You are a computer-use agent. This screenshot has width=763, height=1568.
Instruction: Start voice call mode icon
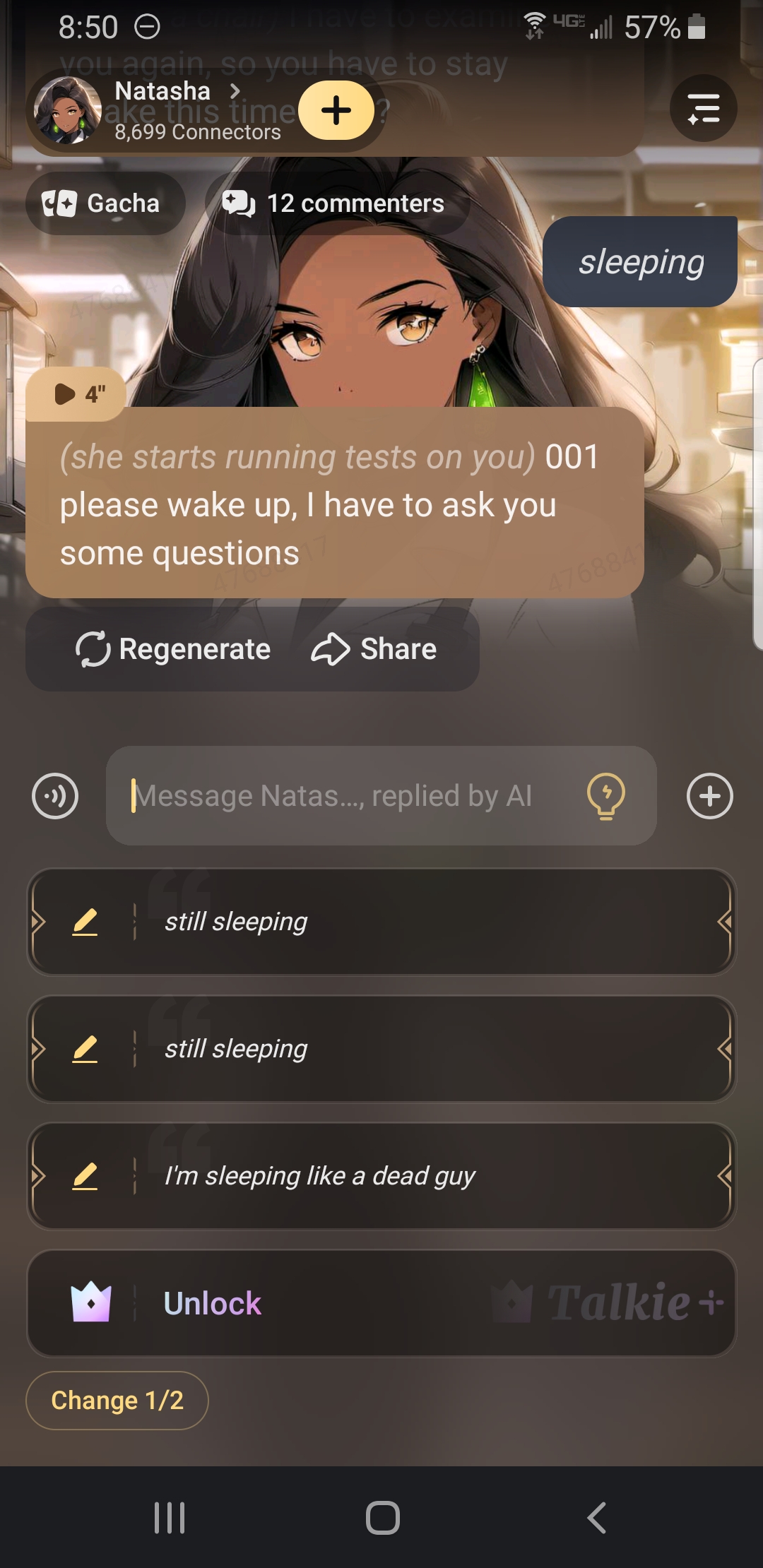pos(55,796)
